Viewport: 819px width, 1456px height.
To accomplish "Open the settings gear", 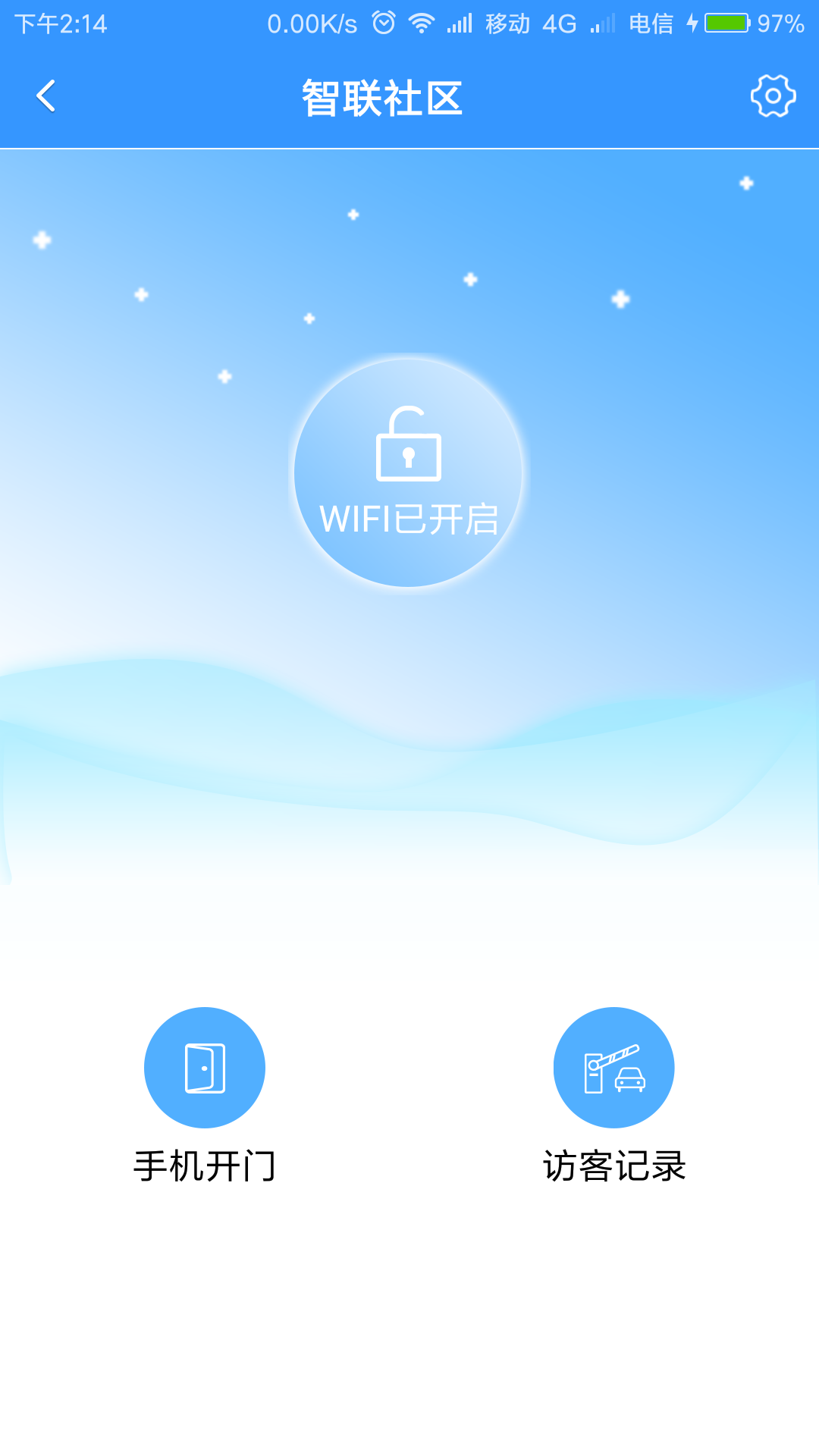I will point(773,96).
